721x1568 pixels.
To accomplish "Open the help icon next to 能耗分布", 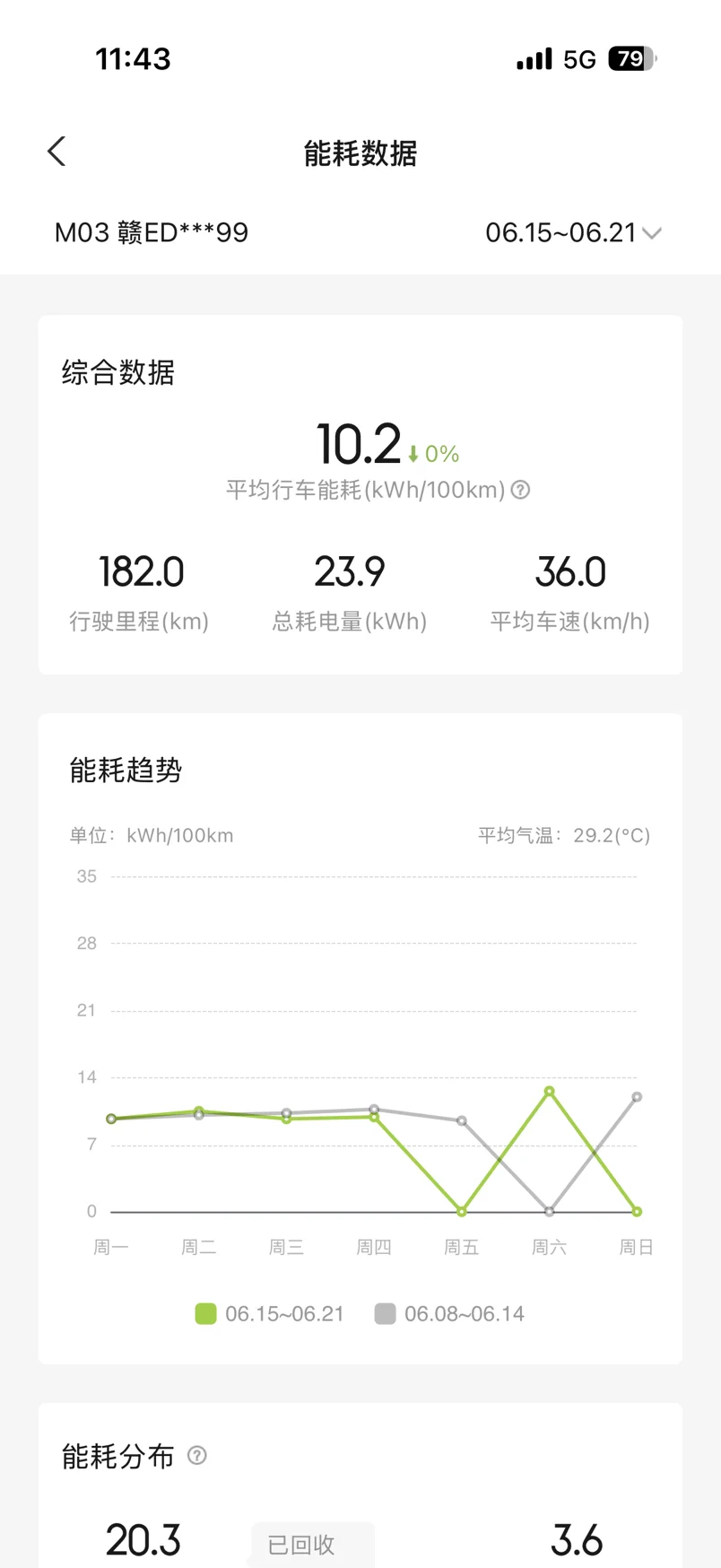I will tap(196, 1455).
